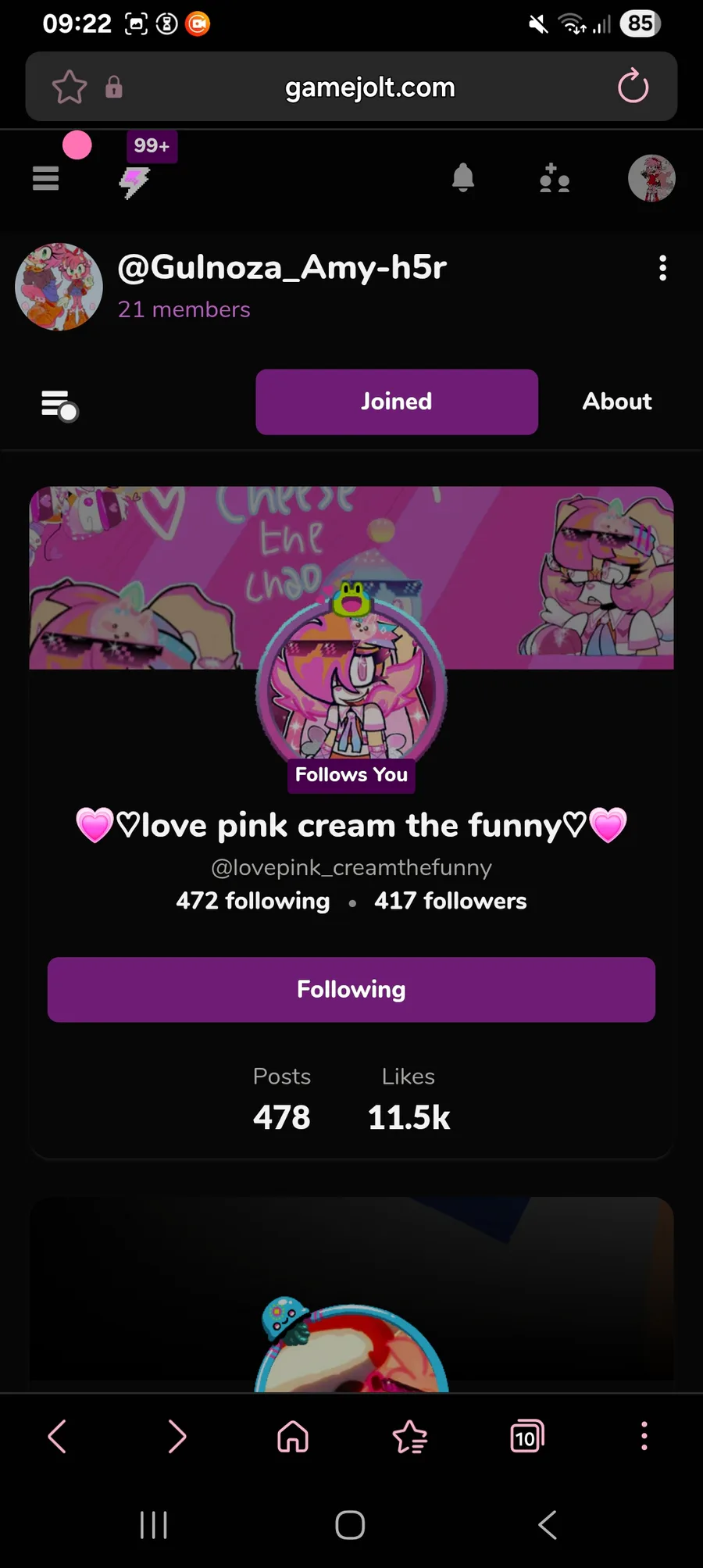
Task: Show the 10 open tabs
Action: tap(526, 1436)
